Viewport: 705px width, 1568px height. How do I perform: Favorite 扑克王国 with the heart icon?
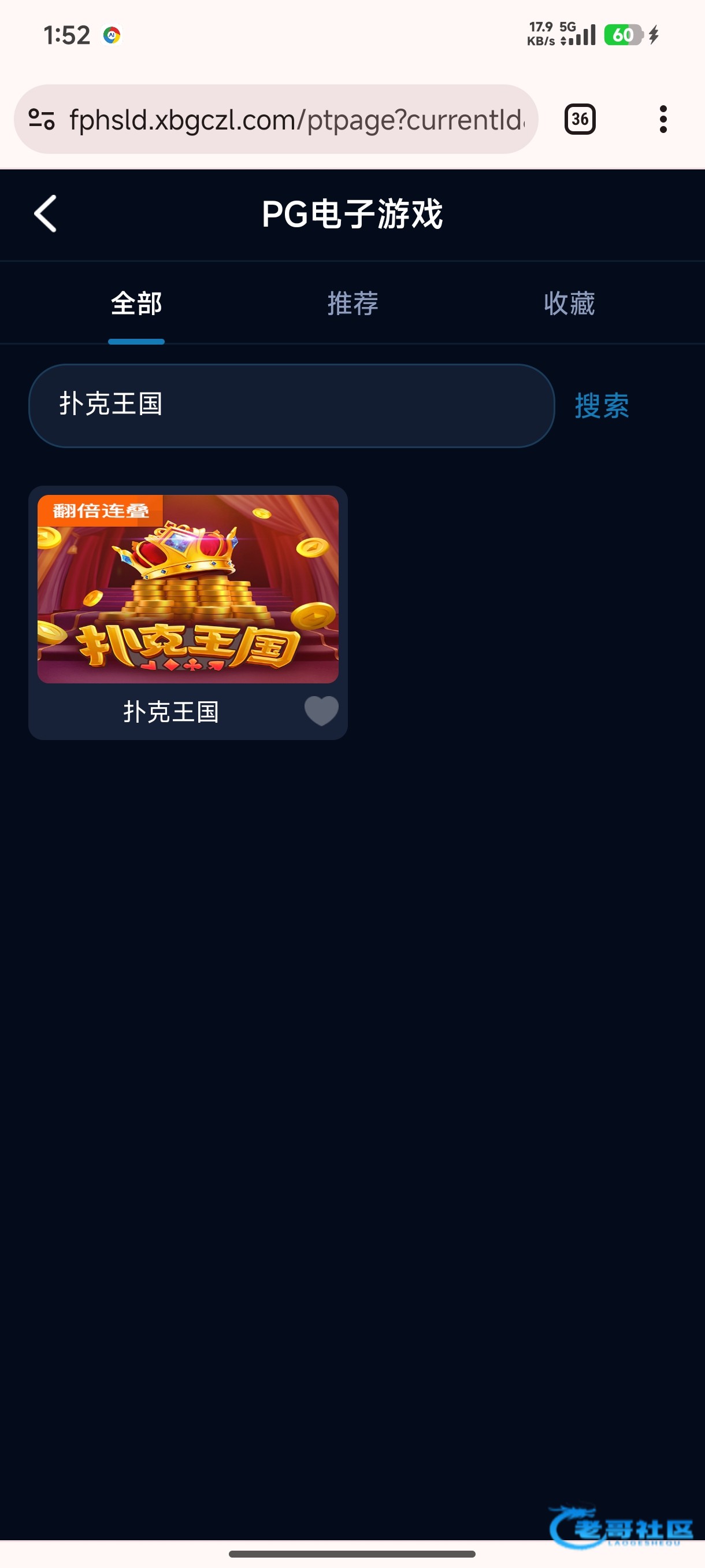click(x=321, y=711)
